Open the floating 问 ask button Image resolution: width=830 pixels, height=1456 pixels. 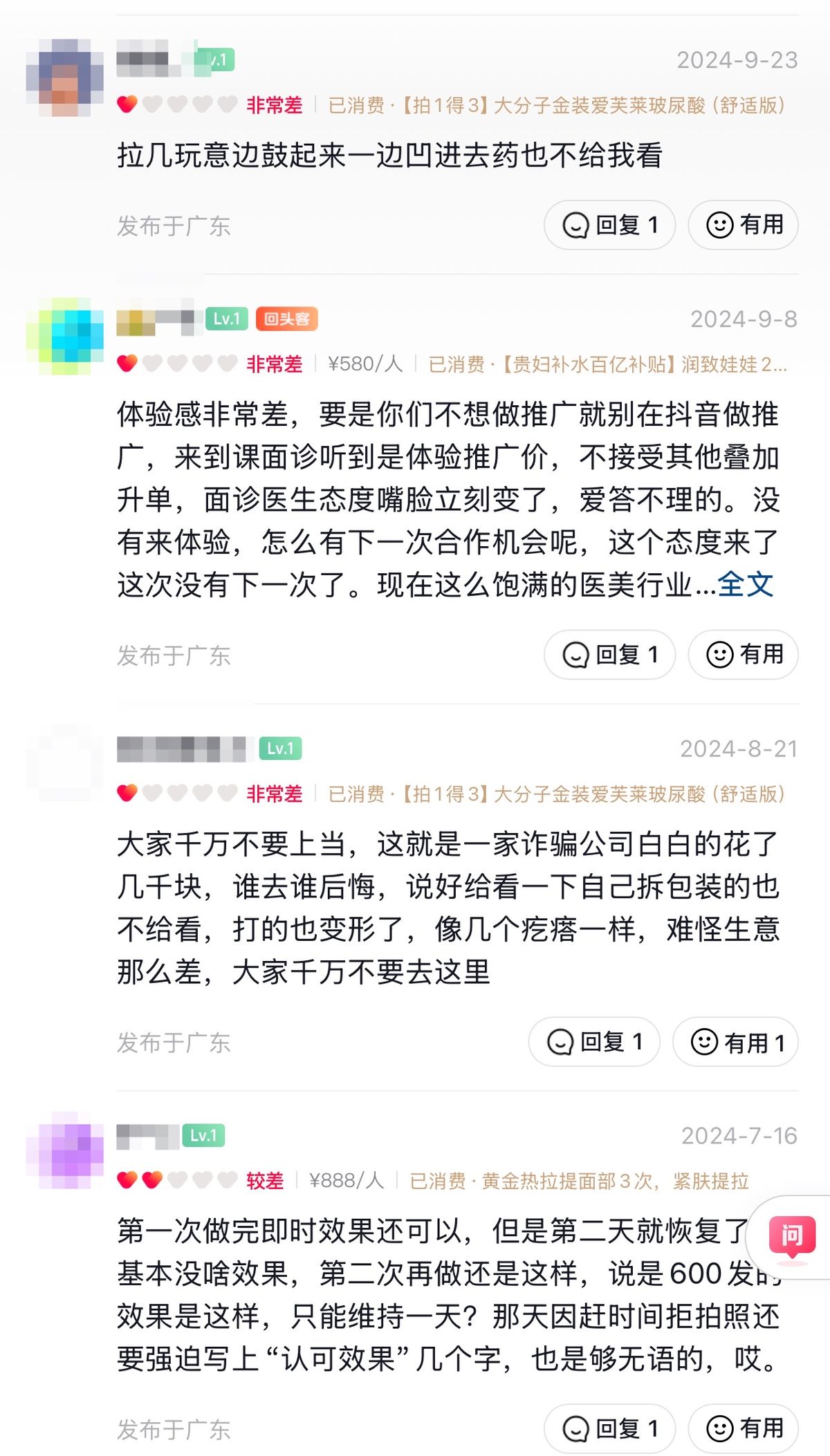tap(793, 1236)
